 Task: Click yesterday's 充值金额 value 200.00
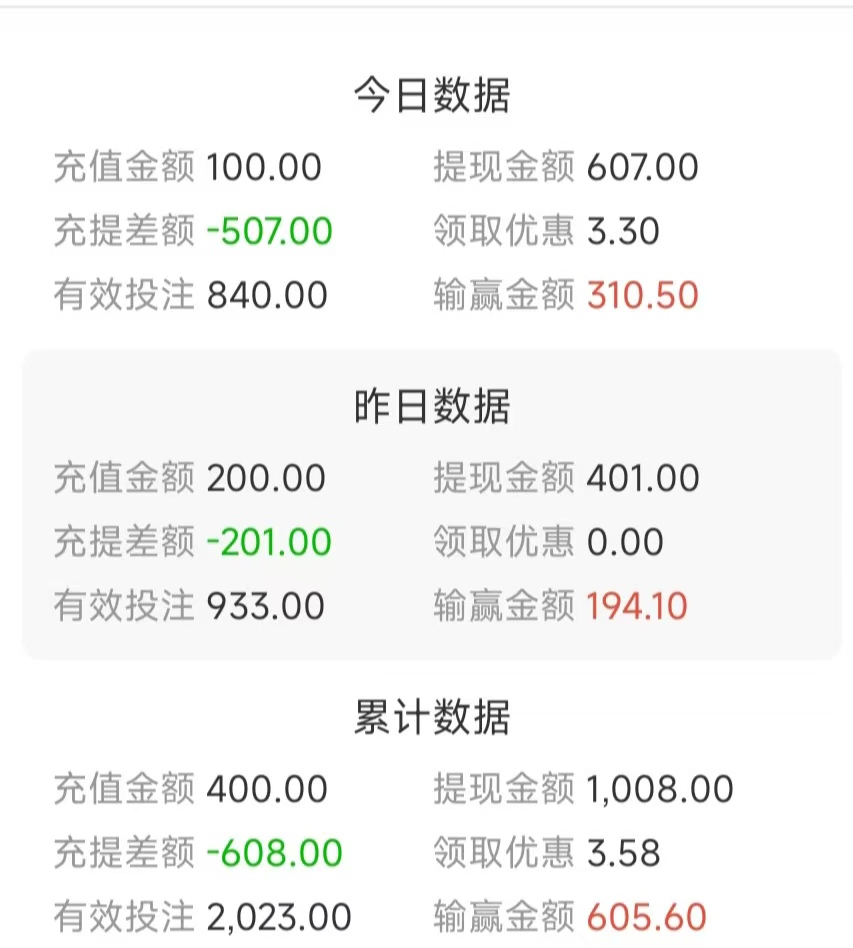(x=266, y=477)
